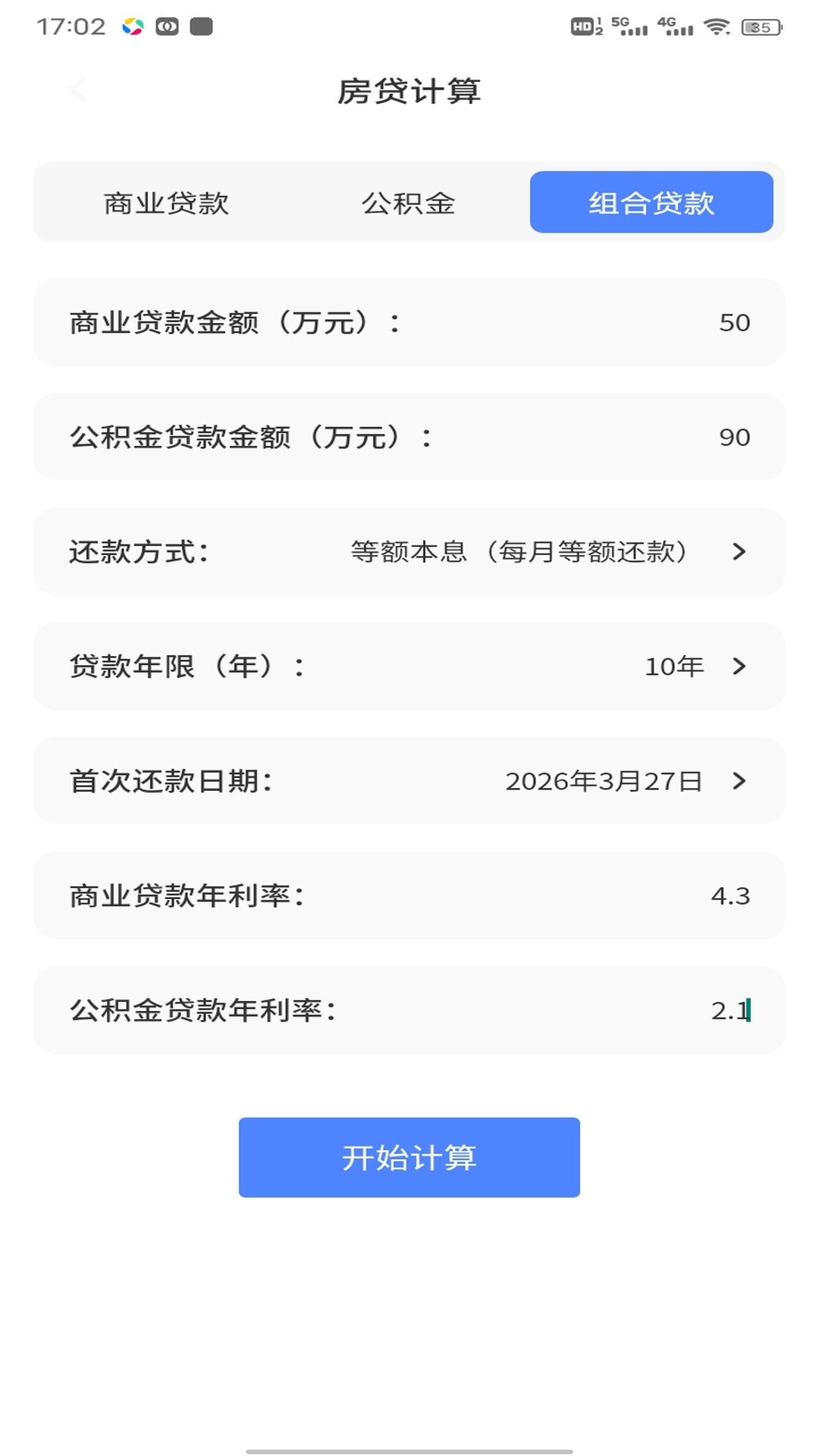Tap the colorful app icon in status bar
This screenshot has height=1456, width=819.
(x=133, y=27)
